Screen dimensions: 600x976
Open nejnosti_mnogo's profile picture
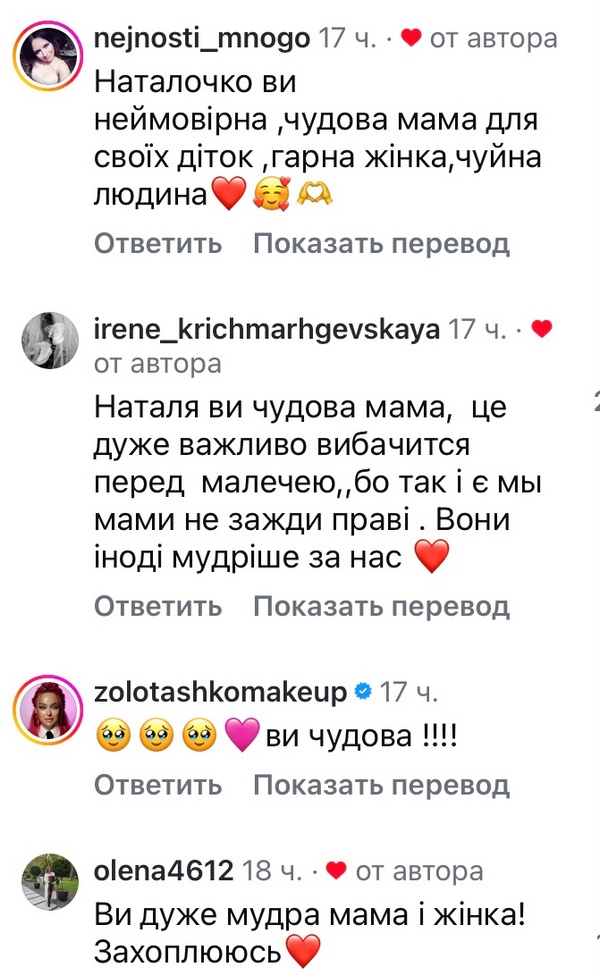click(x=49, y=55)
